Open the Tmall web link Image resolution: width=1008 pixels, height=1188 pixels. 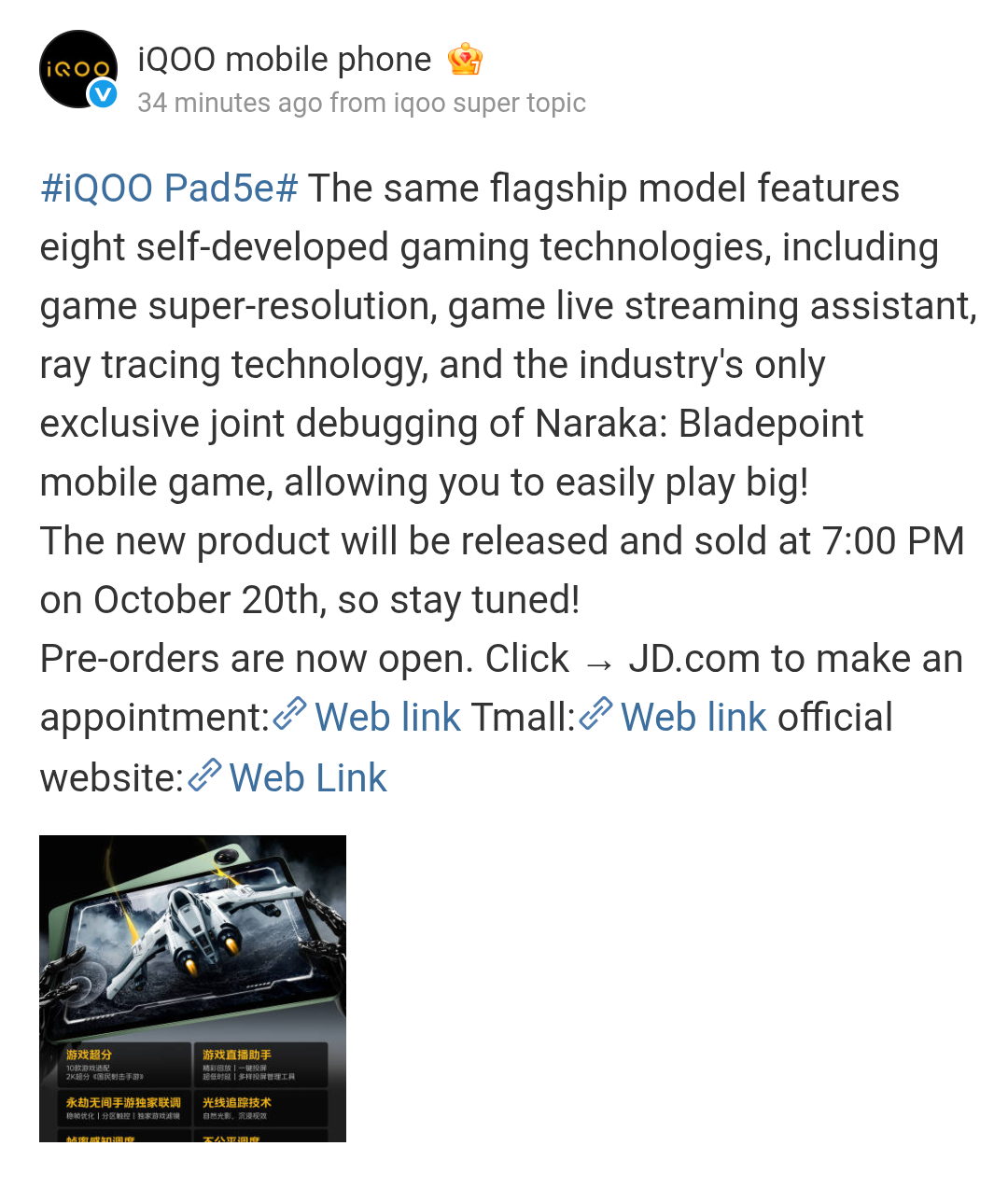(x=674, y=718)
